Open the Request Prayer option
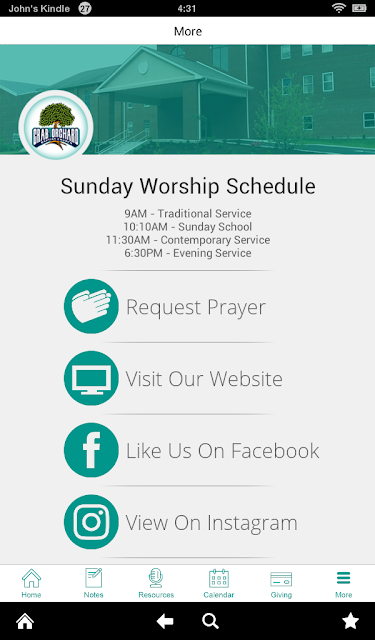Screen dimensions: 375x640 click(x=165, y=307)
